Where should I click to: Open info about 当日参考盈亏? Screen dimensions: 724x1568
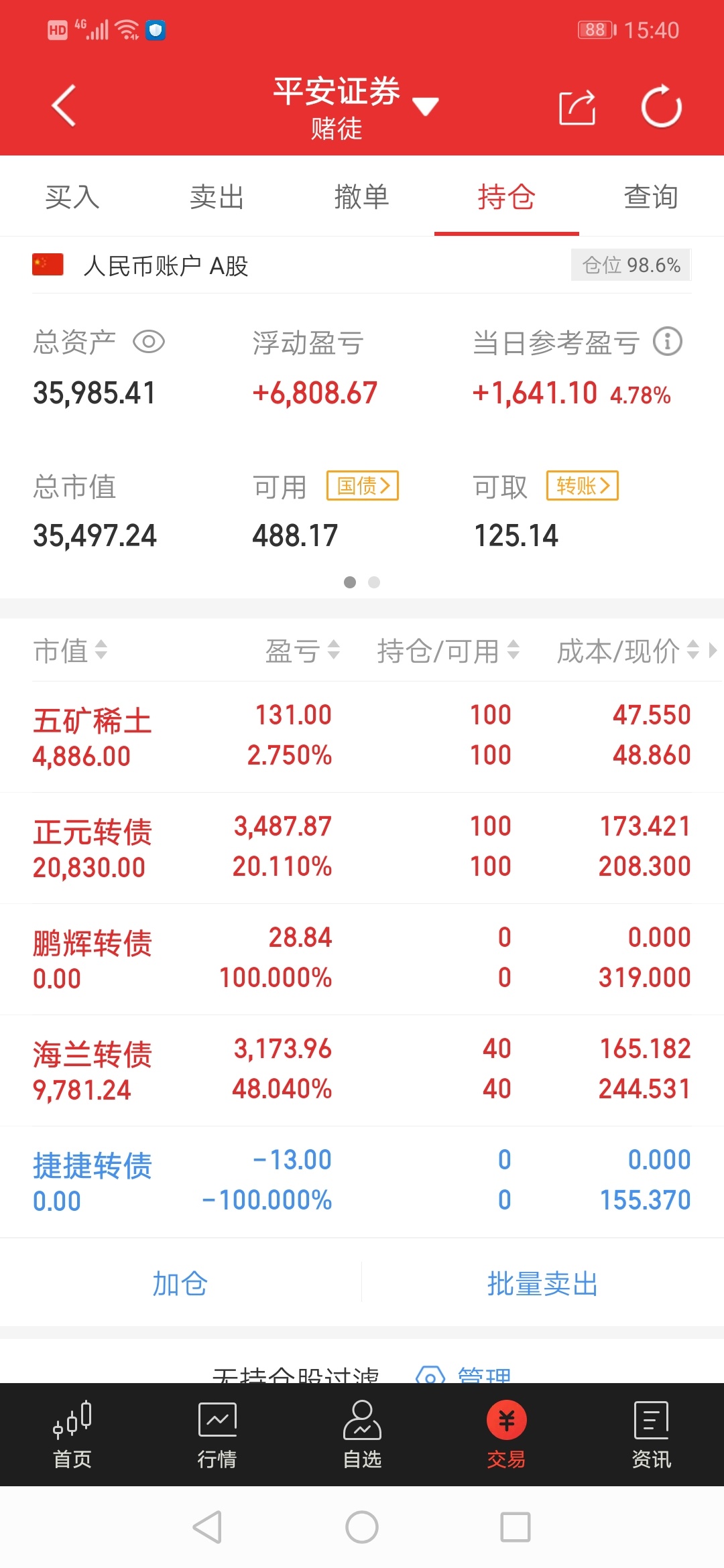[668, 342]
